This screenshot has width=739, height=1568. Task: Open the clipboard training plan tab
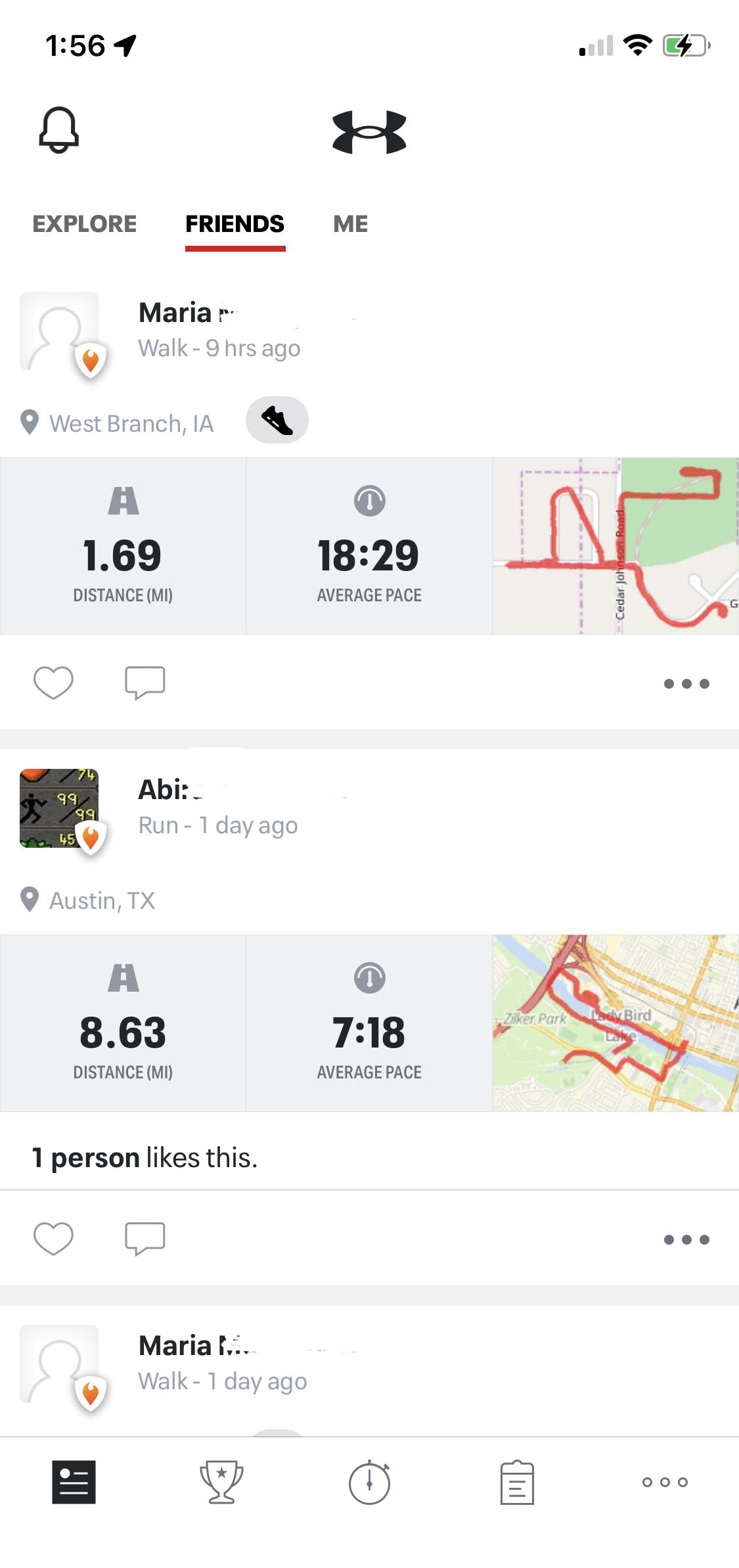517,1482
